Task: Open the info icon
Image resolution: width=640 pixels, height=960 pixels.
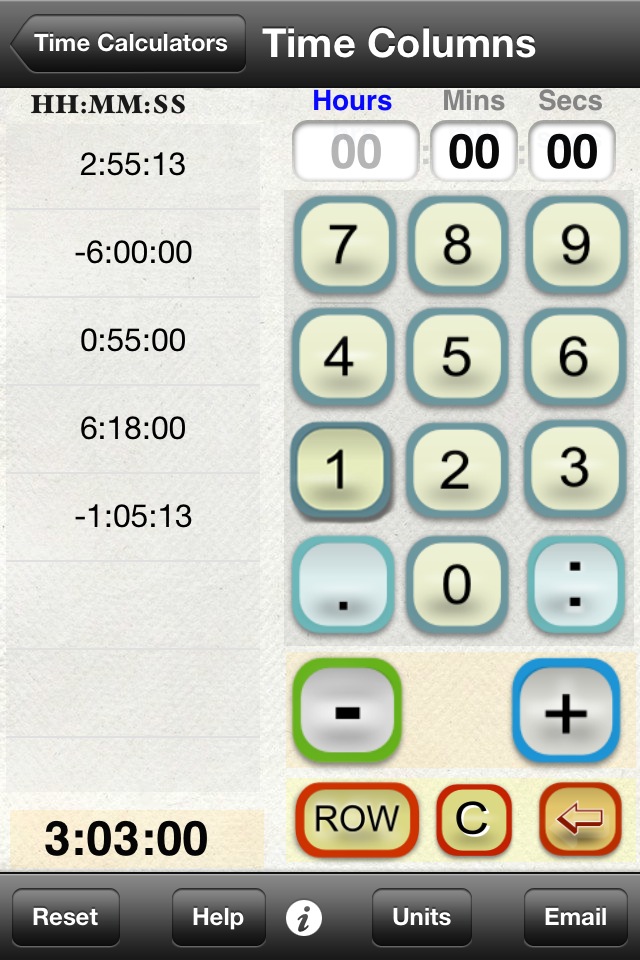Action: pos(304,917)
